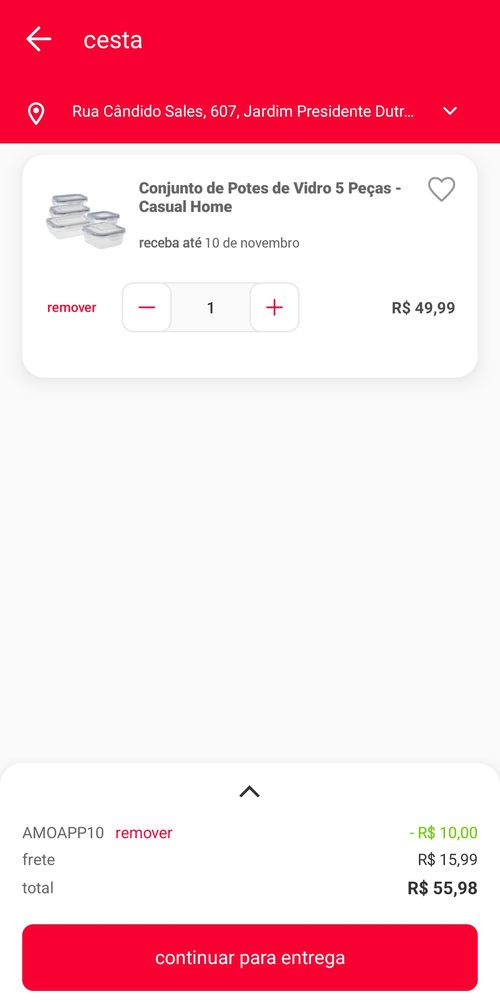Open the Conjunto de Potes de Vidro product
This screenshot has height=1002, width=500.
[270, 197]
